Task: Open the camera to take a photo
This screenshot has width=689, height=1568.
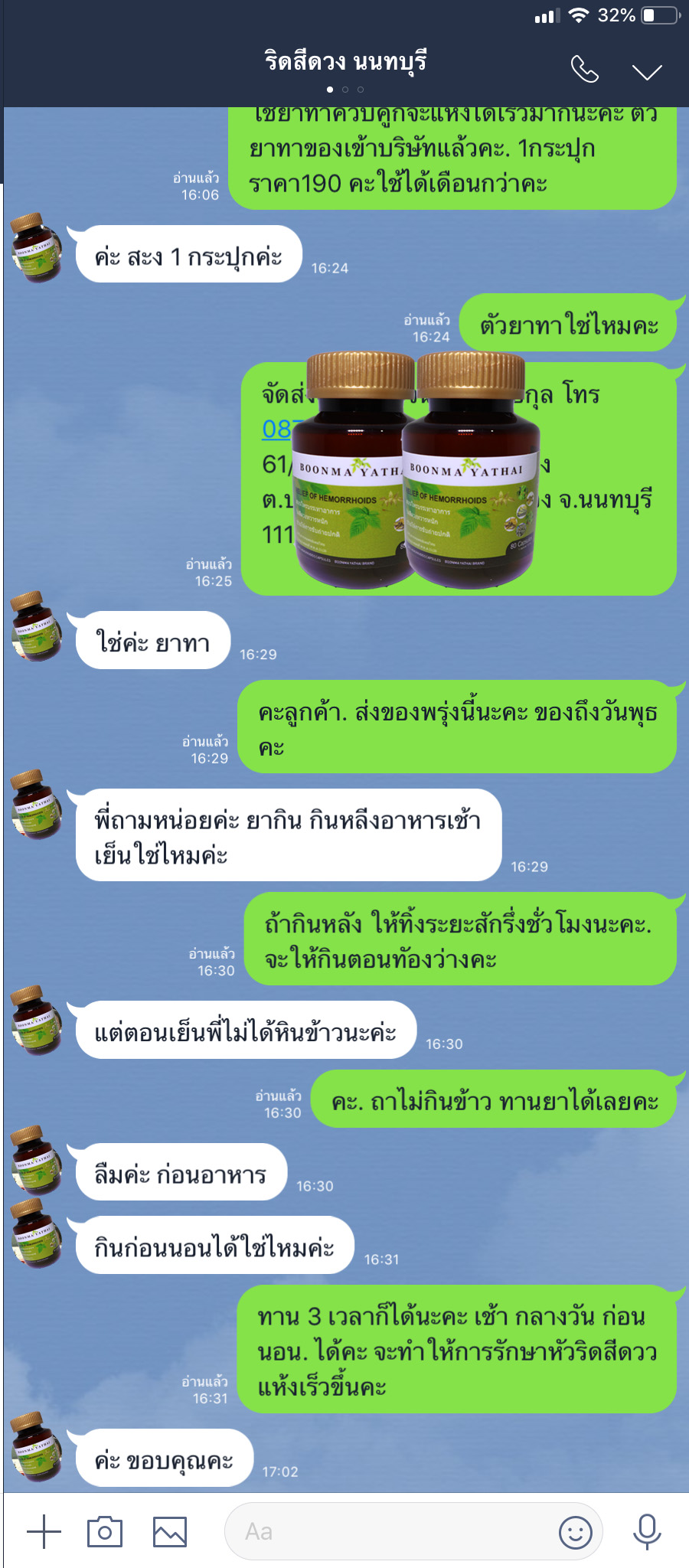Action: [x=105, y=1532]
